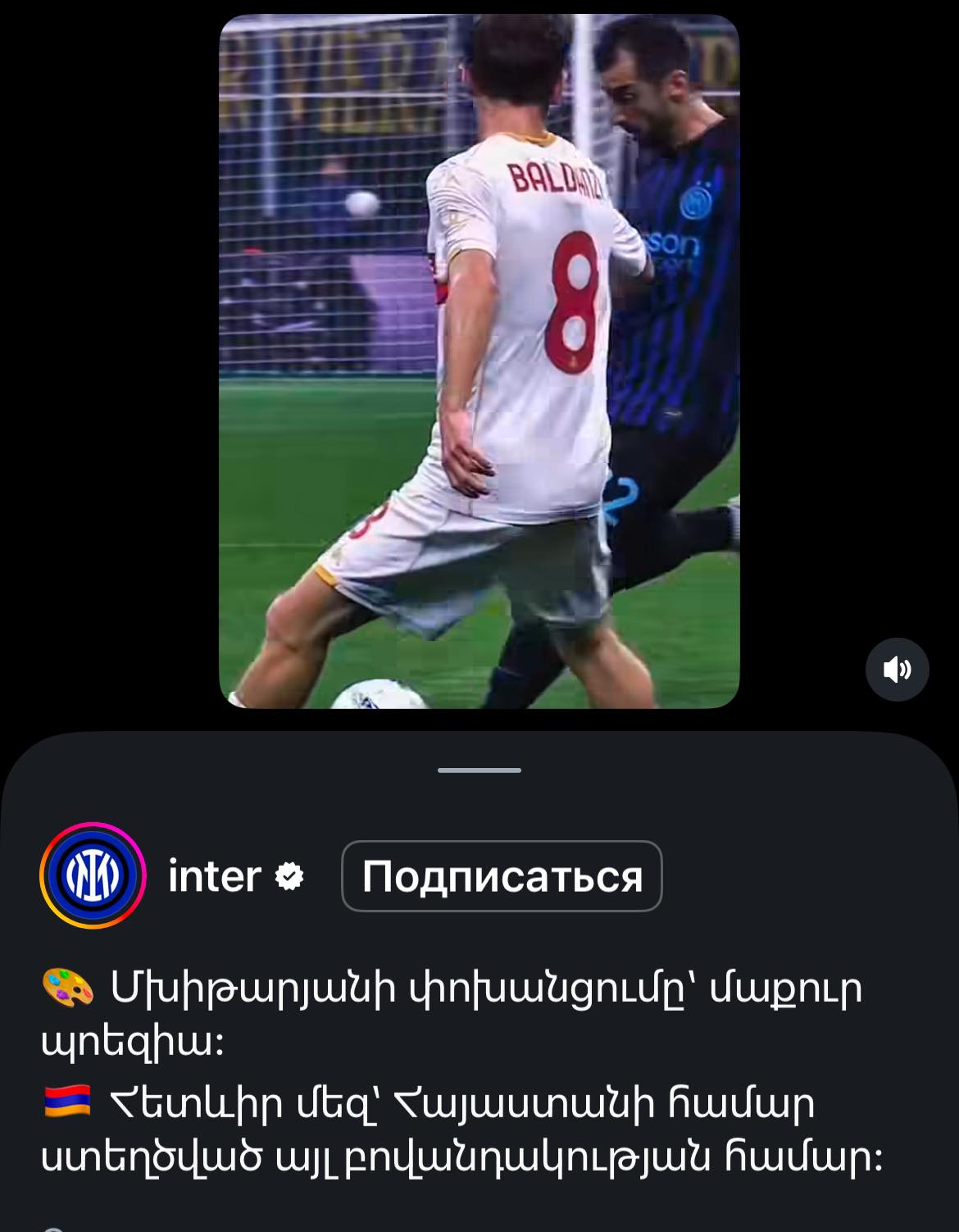Tap the Inter reel video

point(479,361)
